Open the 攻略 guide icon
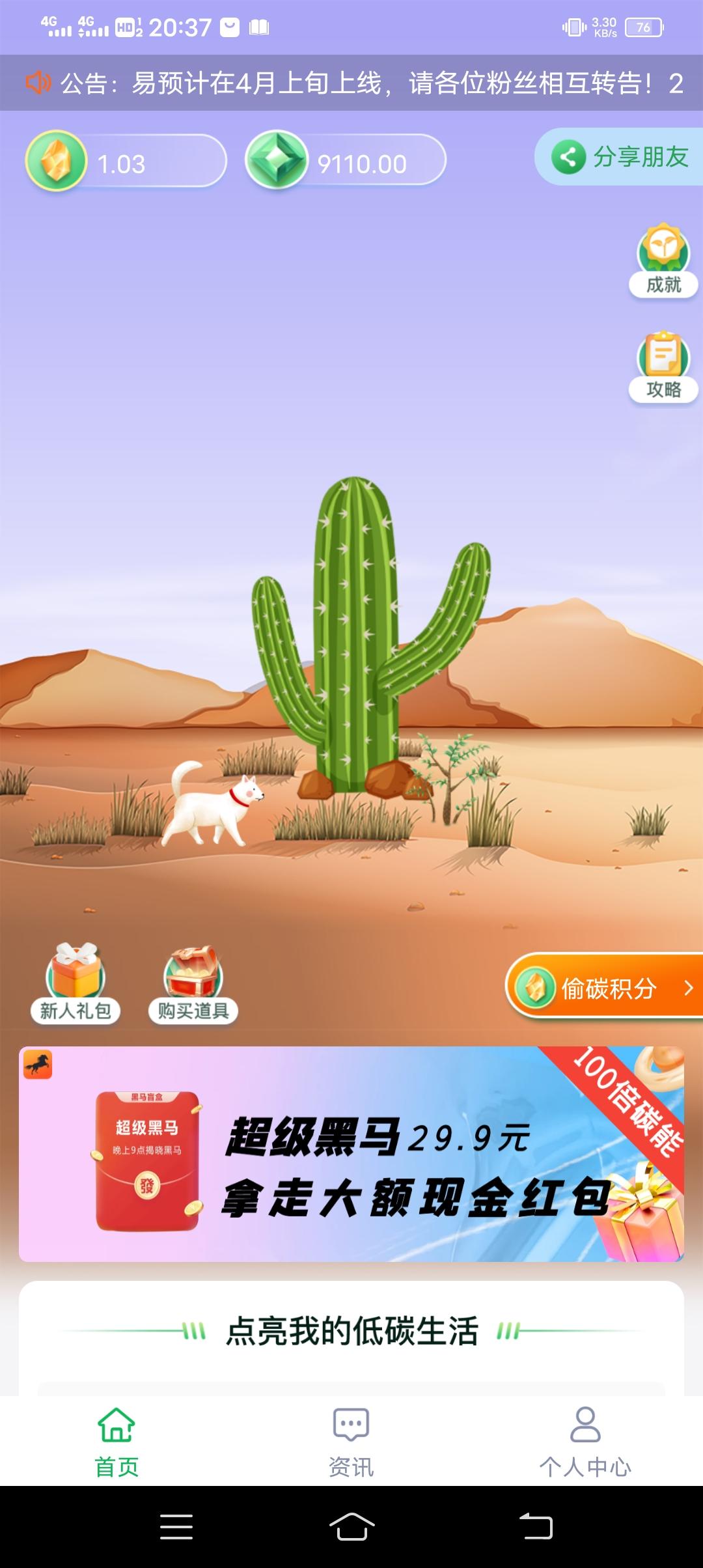Screen dimensions: 703x1568 [x=663, y=367]
